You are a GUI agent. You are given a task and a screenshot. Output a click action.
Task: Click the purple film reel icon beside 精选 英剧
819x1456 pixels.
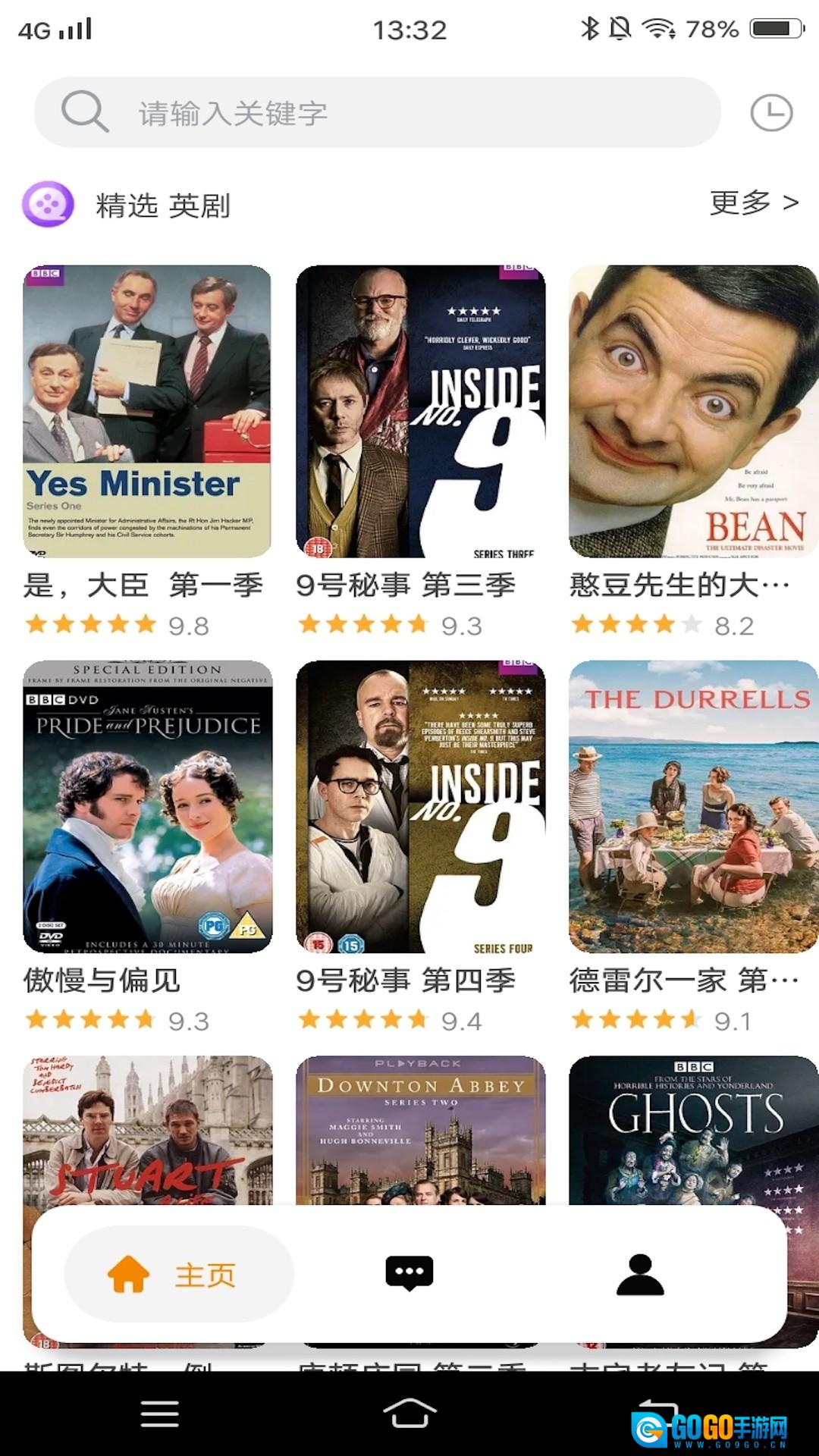pos(50,202)
